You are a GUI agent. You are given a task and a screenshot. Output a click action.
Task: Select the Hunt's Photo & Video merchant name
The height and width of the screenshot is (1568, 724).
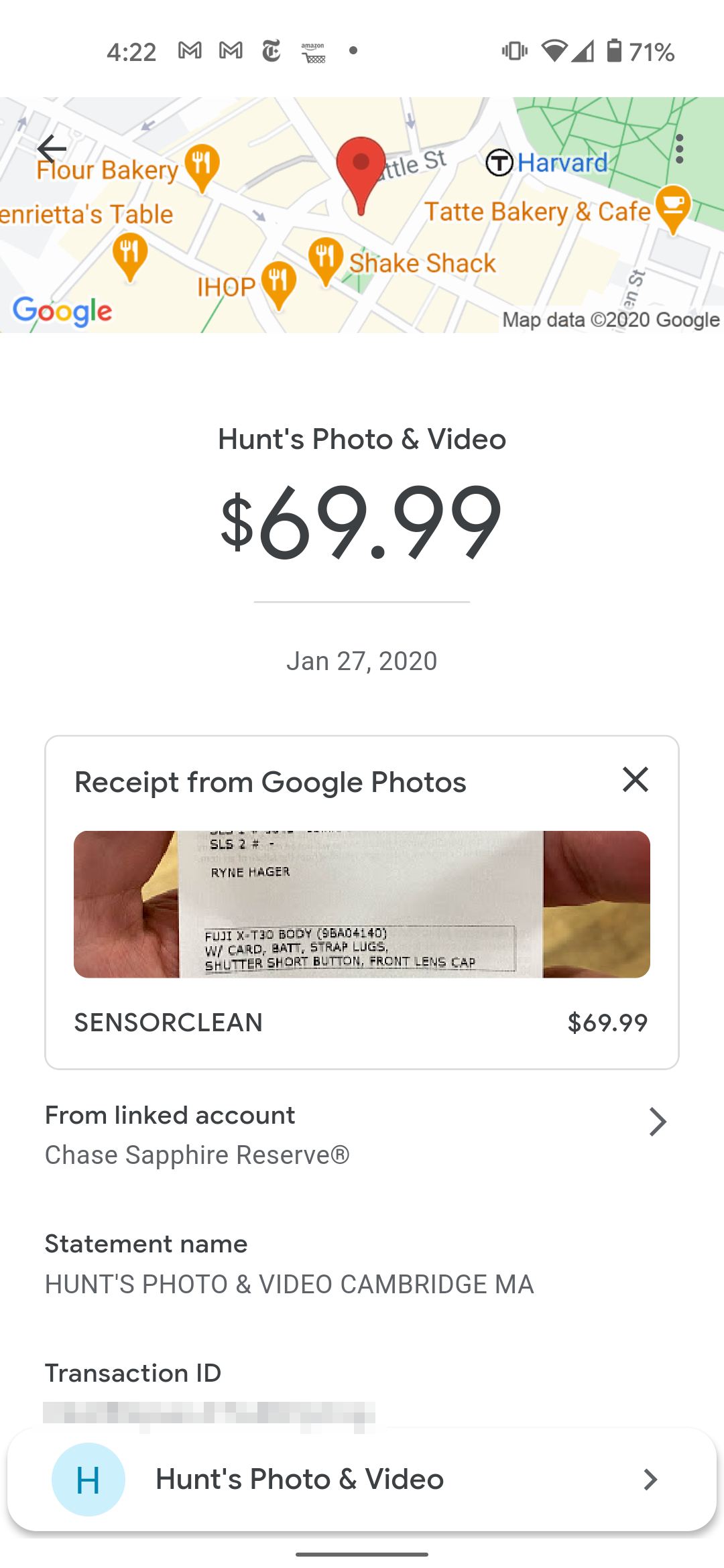tap(362, 439)
